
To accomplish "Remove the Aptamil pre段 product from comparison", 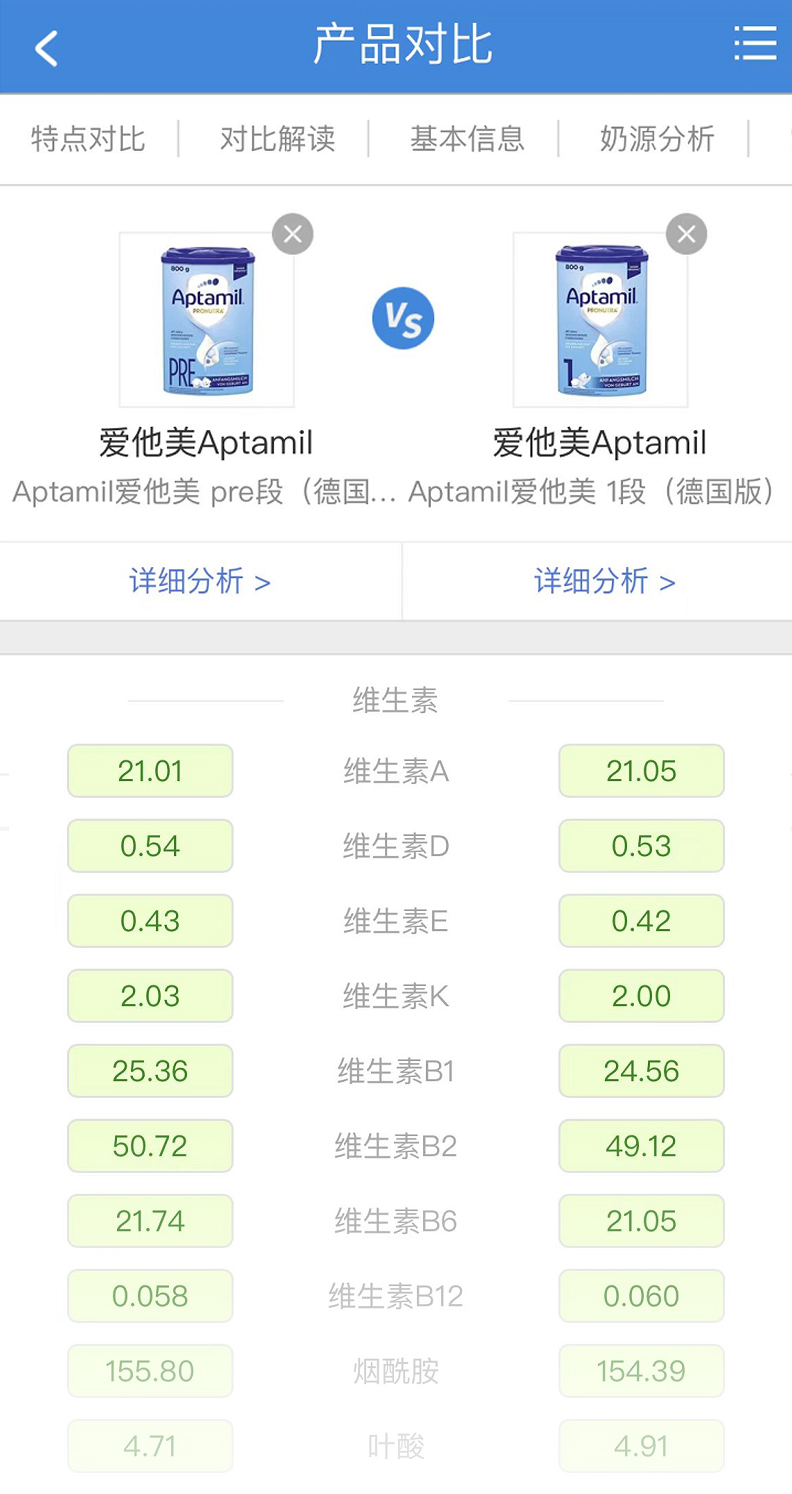I will tap(292, 235).
